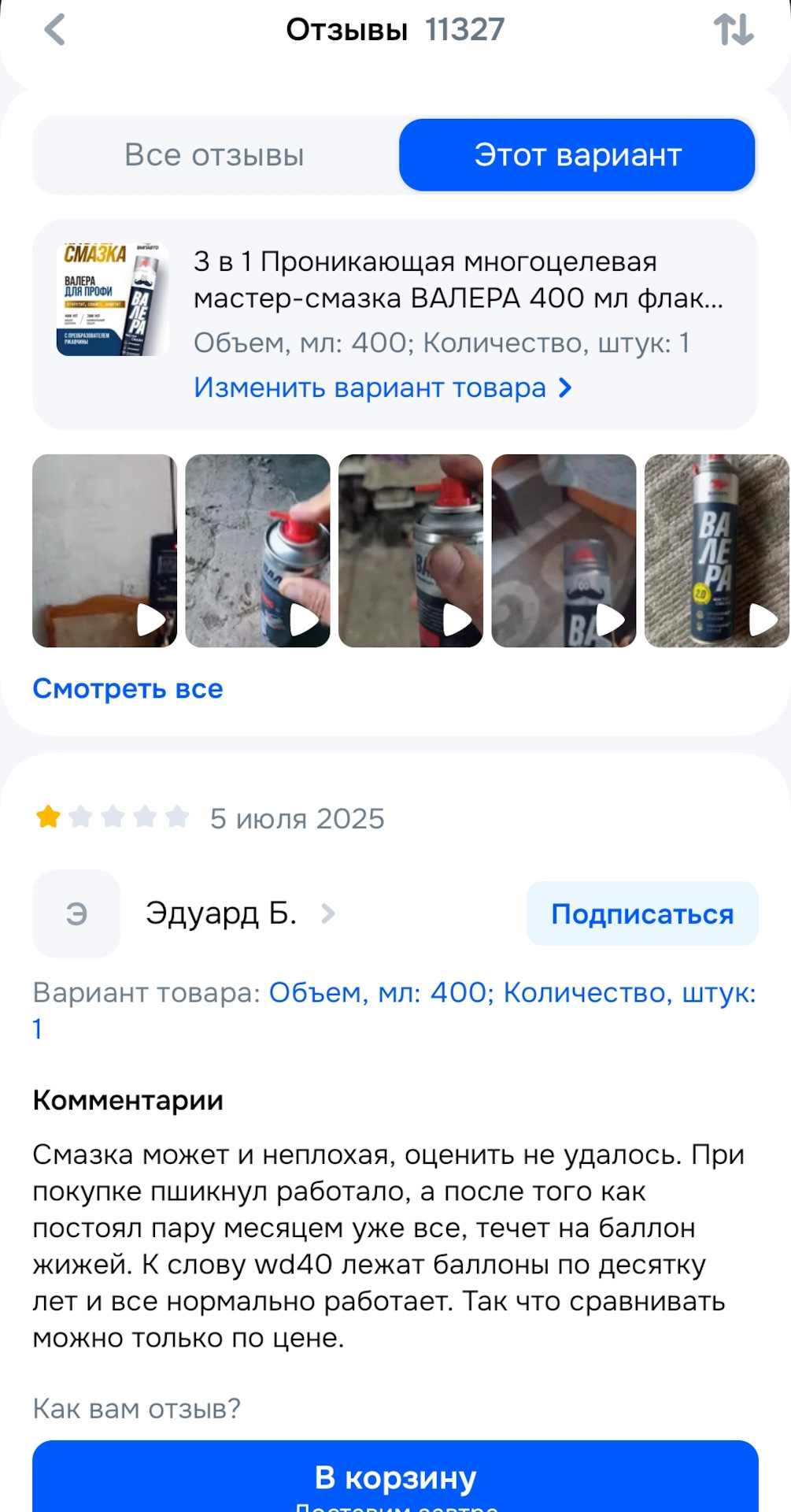Screen dimensions: 791x1512
Task: Play the third review video thumbnail
Action: point(410,550)
